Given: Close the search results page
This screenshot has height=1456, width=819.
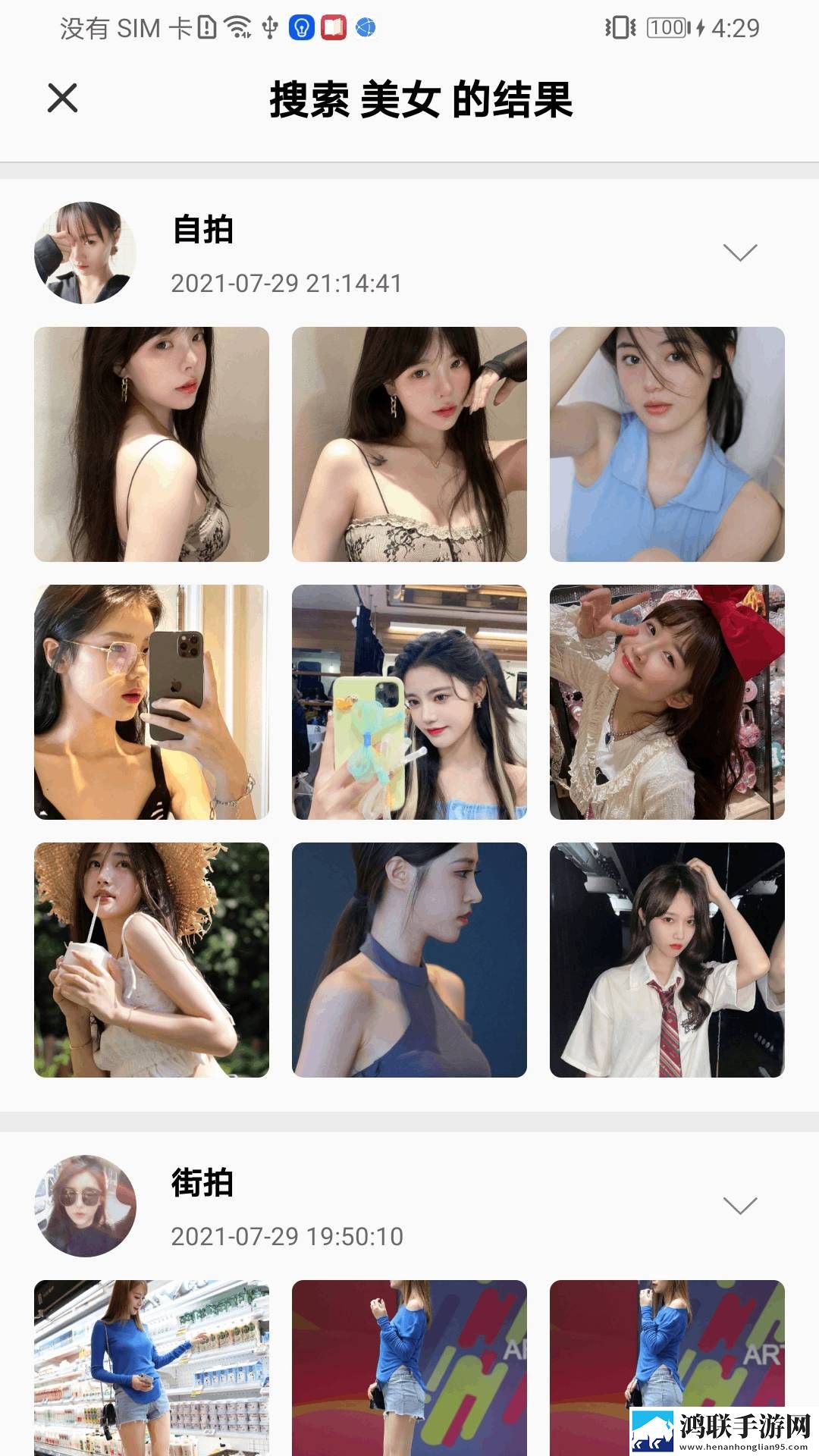Looking at the screenshot, I should click(62, 98).
